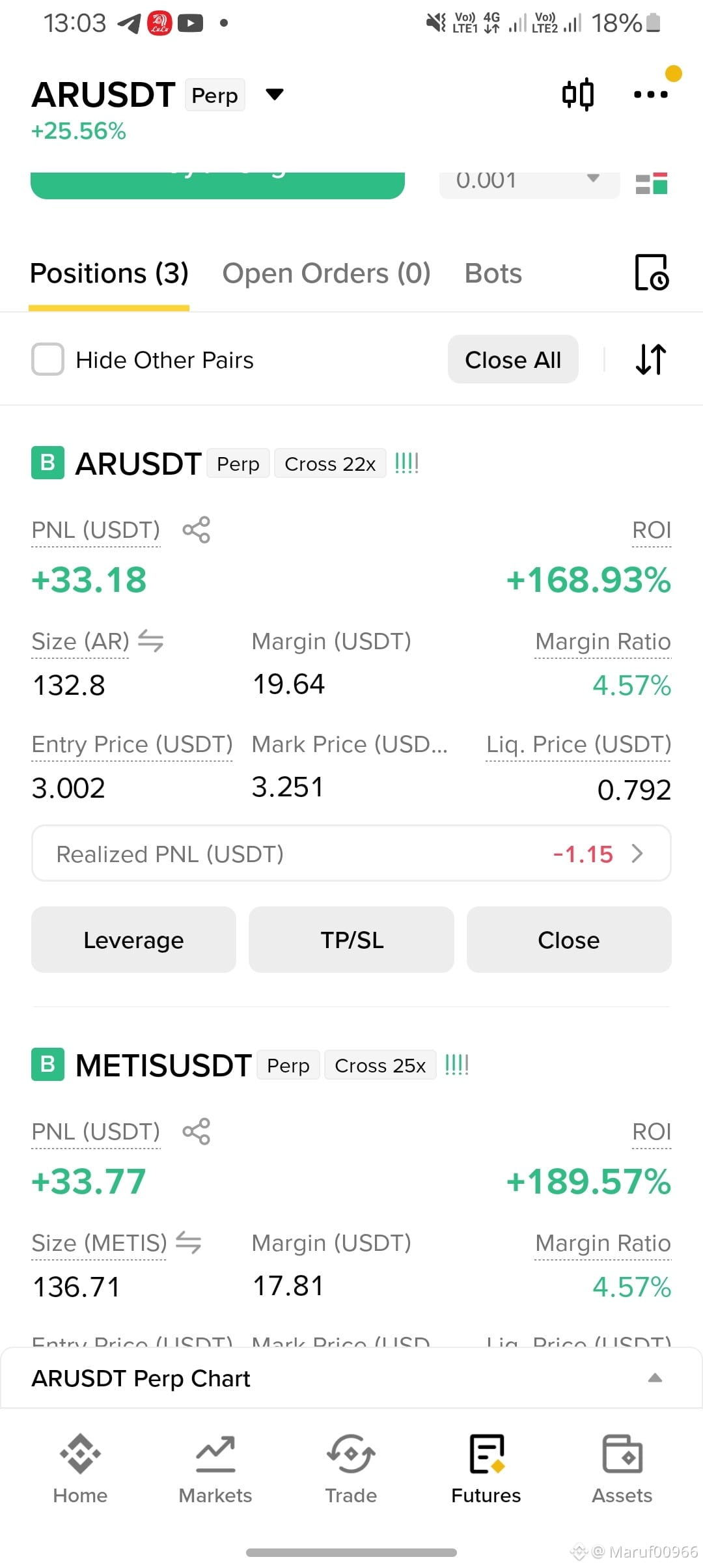Tap the Close All button
This screenshot has width=703, height=1568.
coord(513,359)
